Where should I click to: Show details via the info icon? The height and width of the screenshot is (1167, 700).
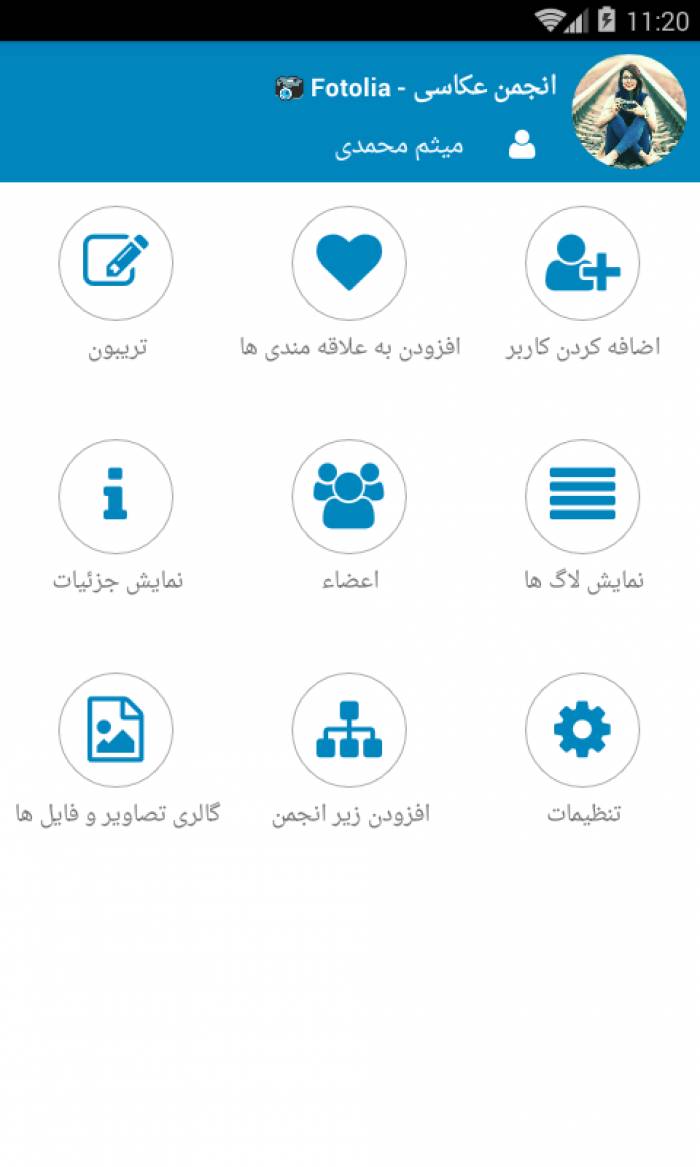point(116,496)
